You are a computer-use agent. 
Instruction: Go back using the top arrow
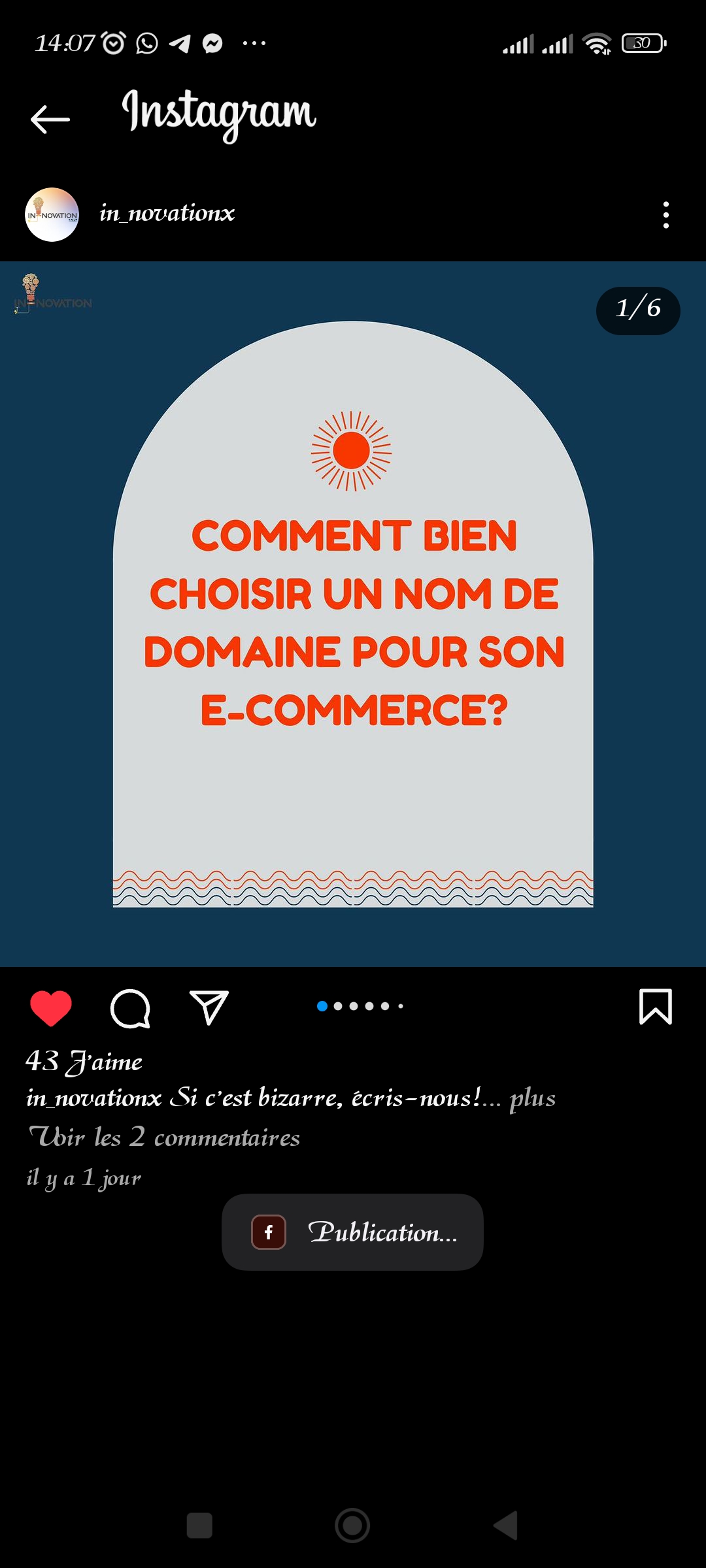(50, 119)
